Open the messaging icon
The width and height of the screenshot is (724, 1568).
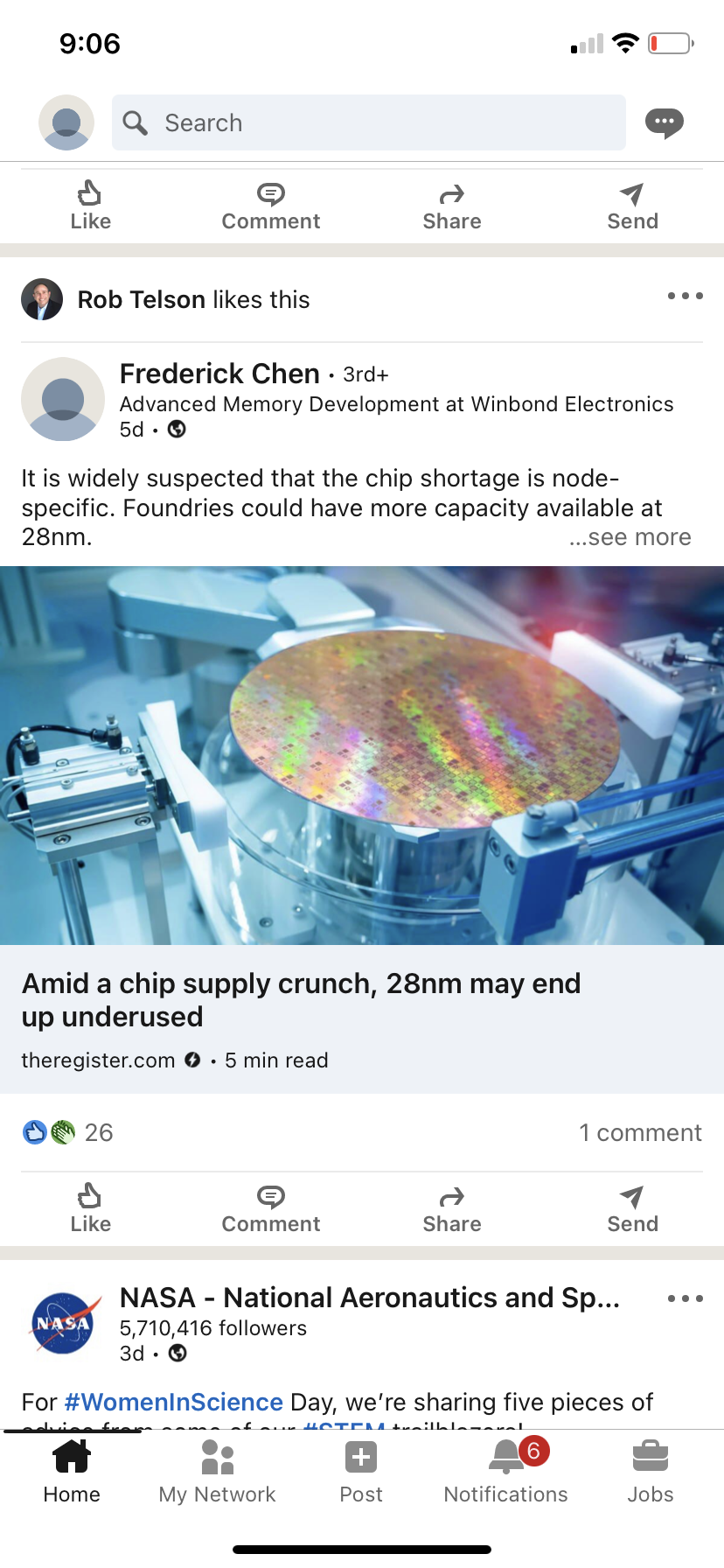(x=664, y=122)
